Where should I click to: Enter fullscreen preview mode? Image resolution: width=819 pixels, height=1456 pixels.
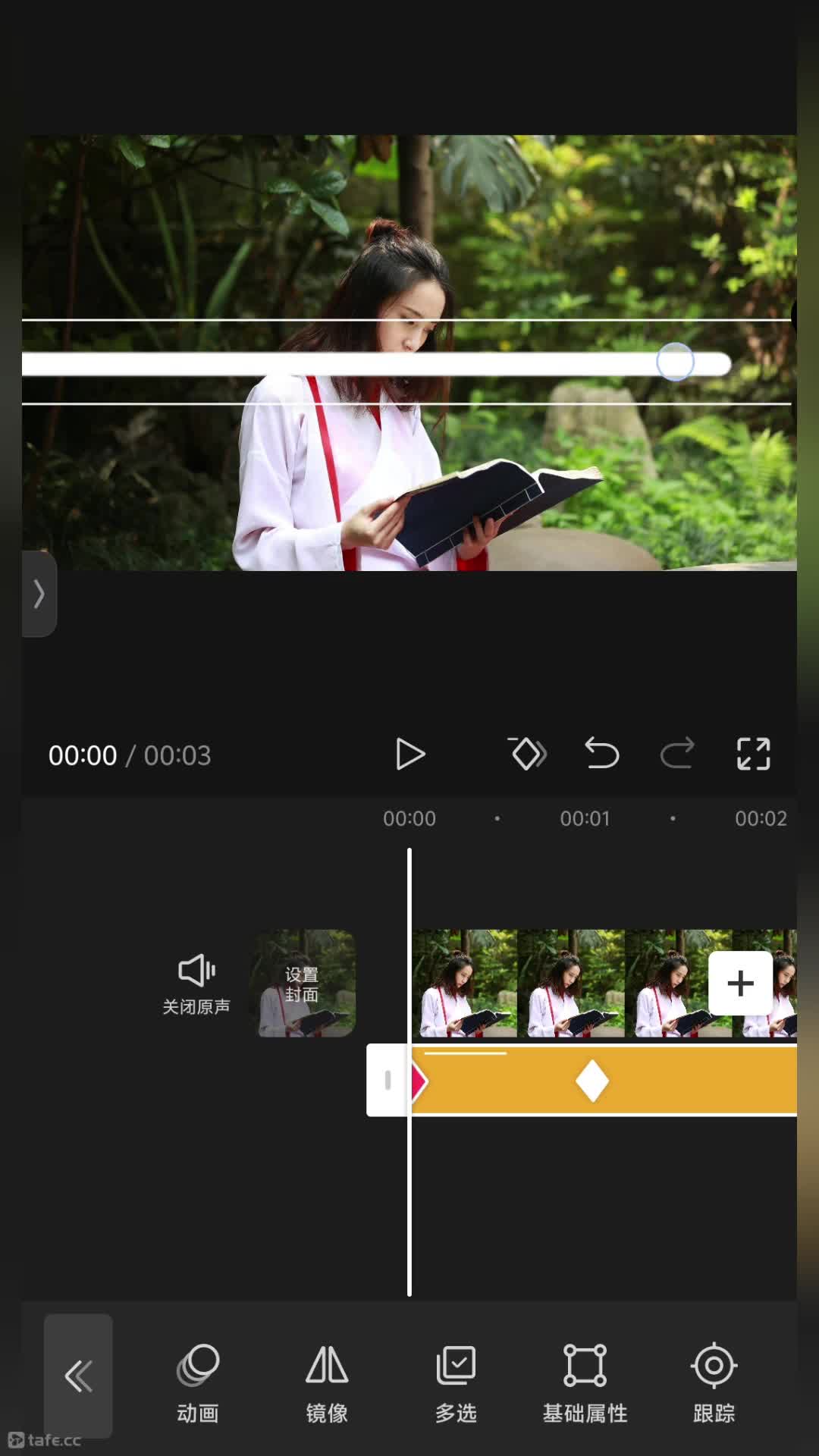(753, 754)
